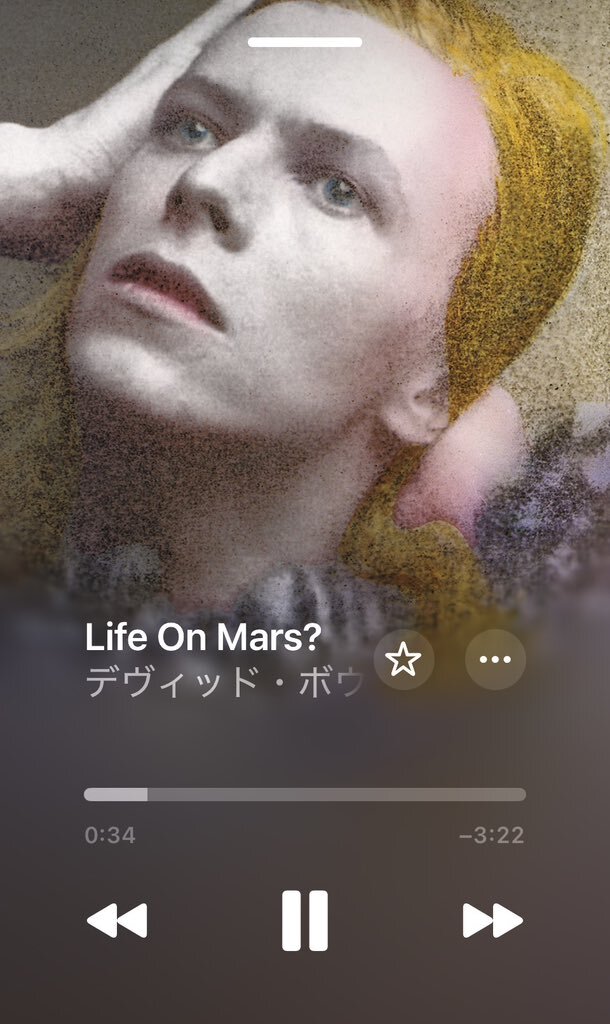The image size is (610, 1024).
Task: Pause the current song
Action: 304,920
